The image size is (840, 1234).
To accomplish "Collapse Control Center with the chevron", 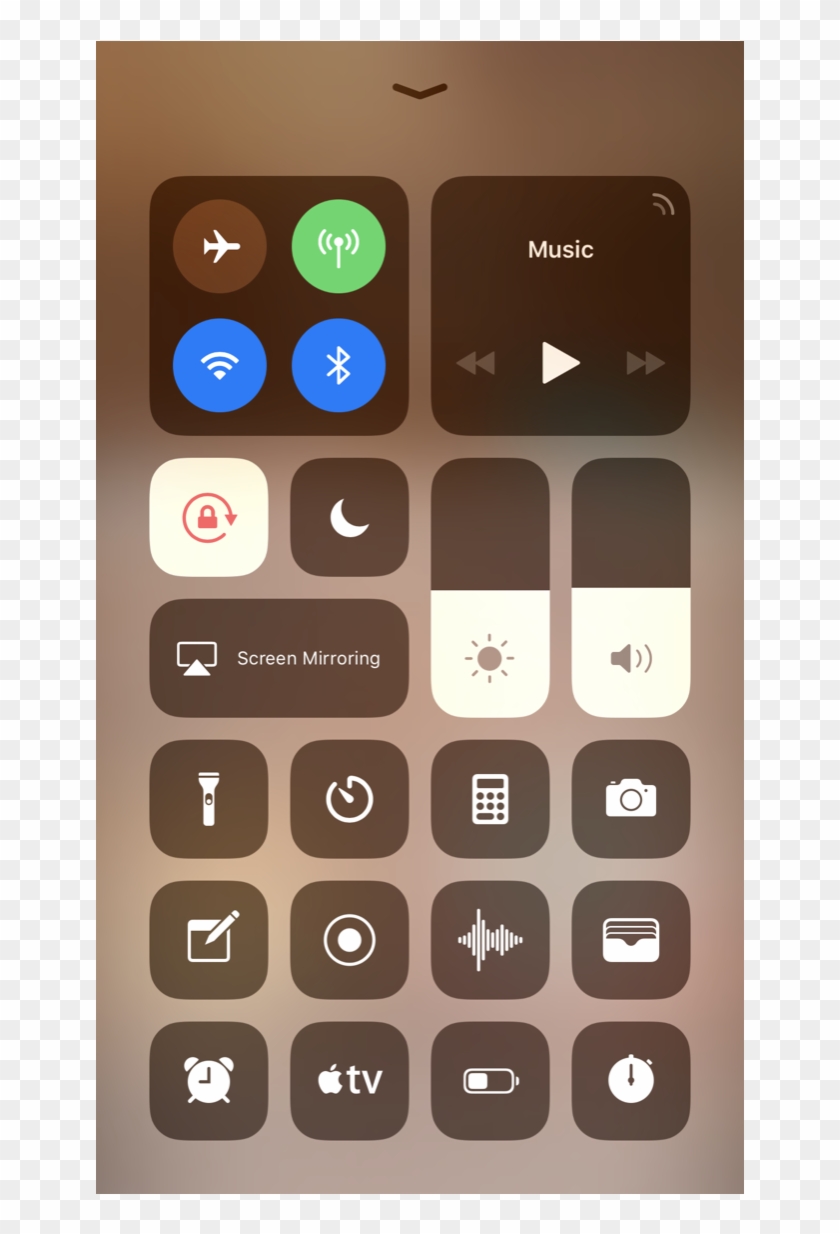I will click(420, 91).
